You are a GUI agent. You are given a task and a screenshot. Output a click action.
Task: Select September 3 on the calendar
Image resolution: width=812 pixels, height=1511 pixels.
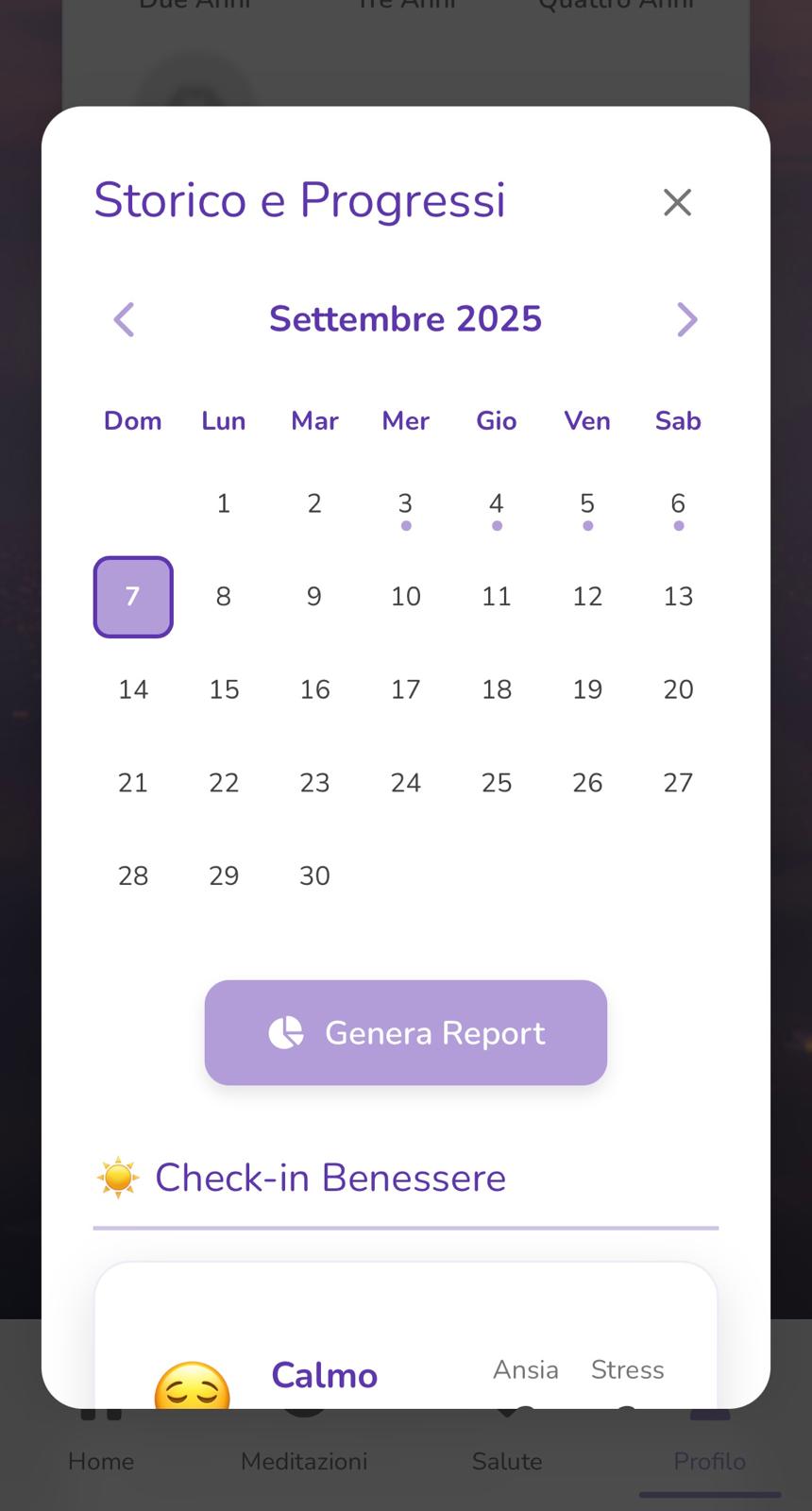[x=405, y=504]
